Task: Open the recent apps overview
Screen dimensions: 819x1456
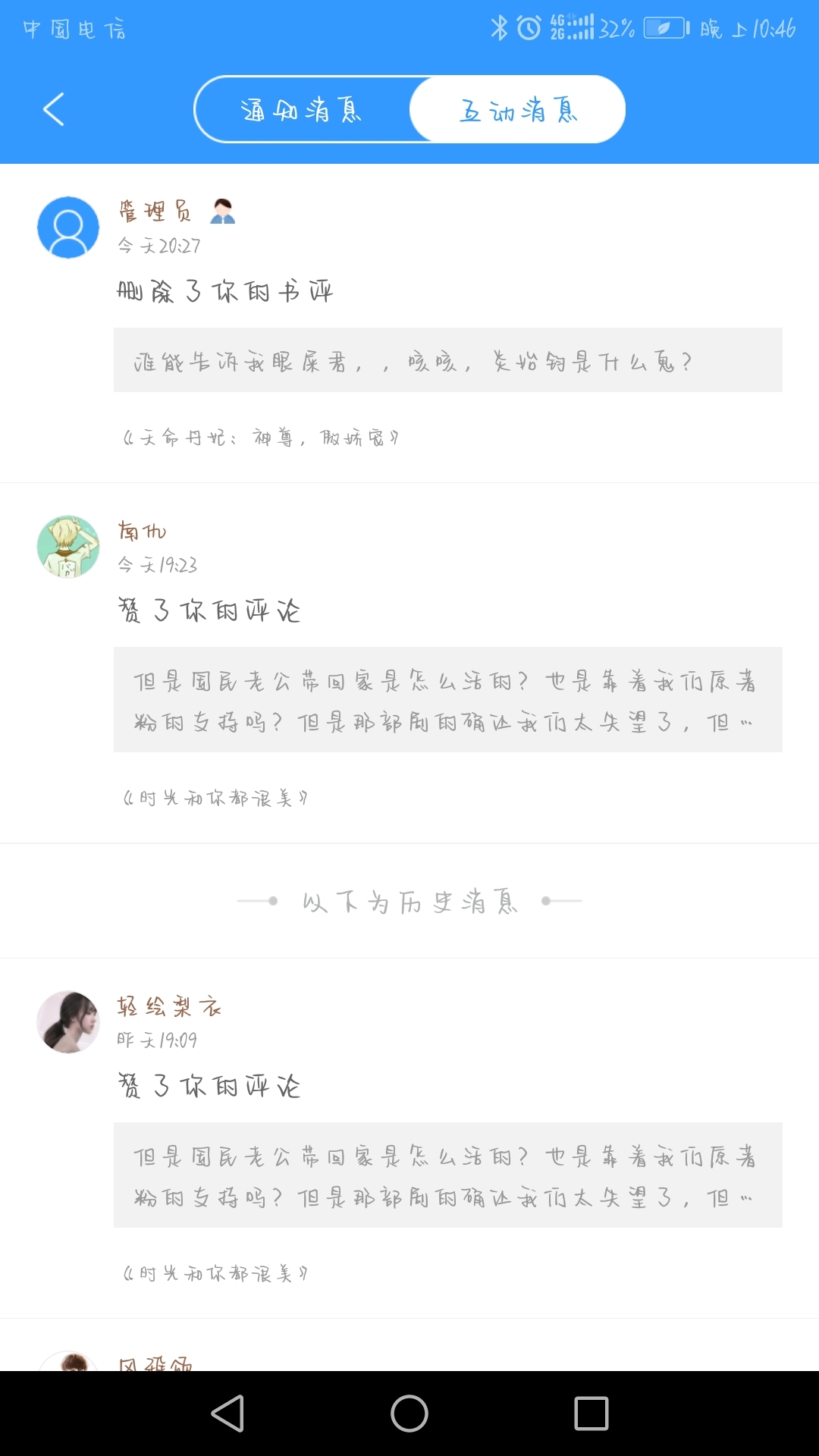Action: click(x=591, y=1414)
